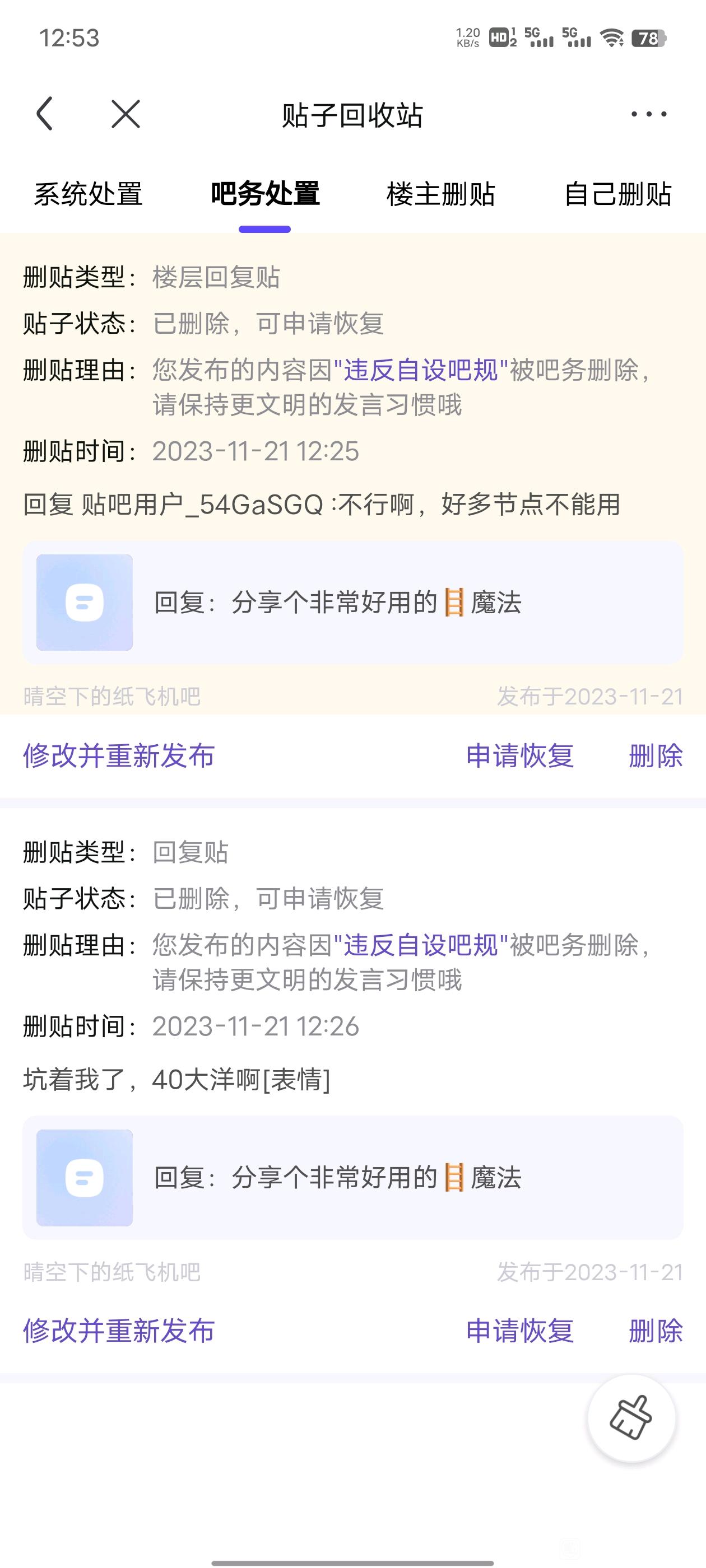
Task: Tap 修改并重新发布 for the 楼层回复贴
Action: point(119,756)
